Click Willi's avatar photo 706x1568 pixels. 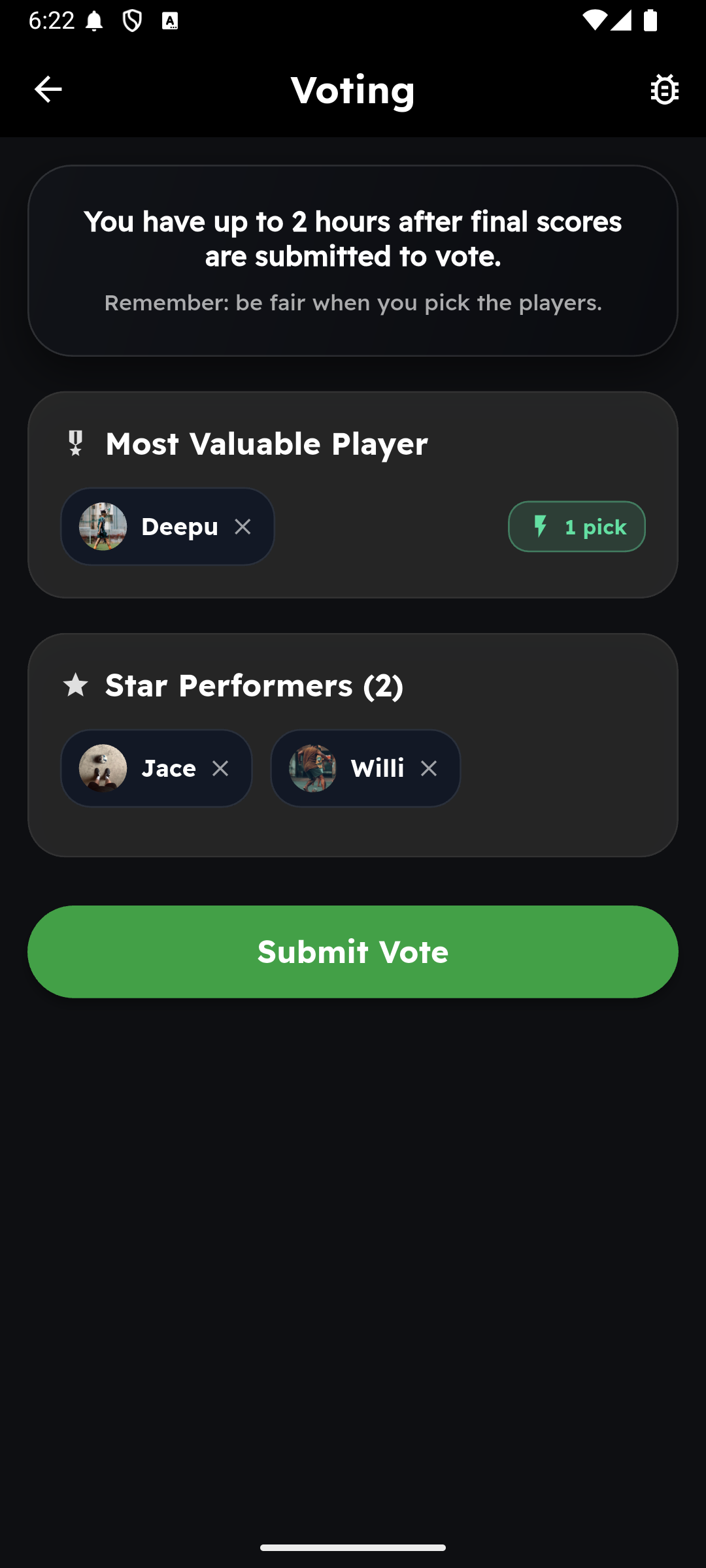[312, 768]
